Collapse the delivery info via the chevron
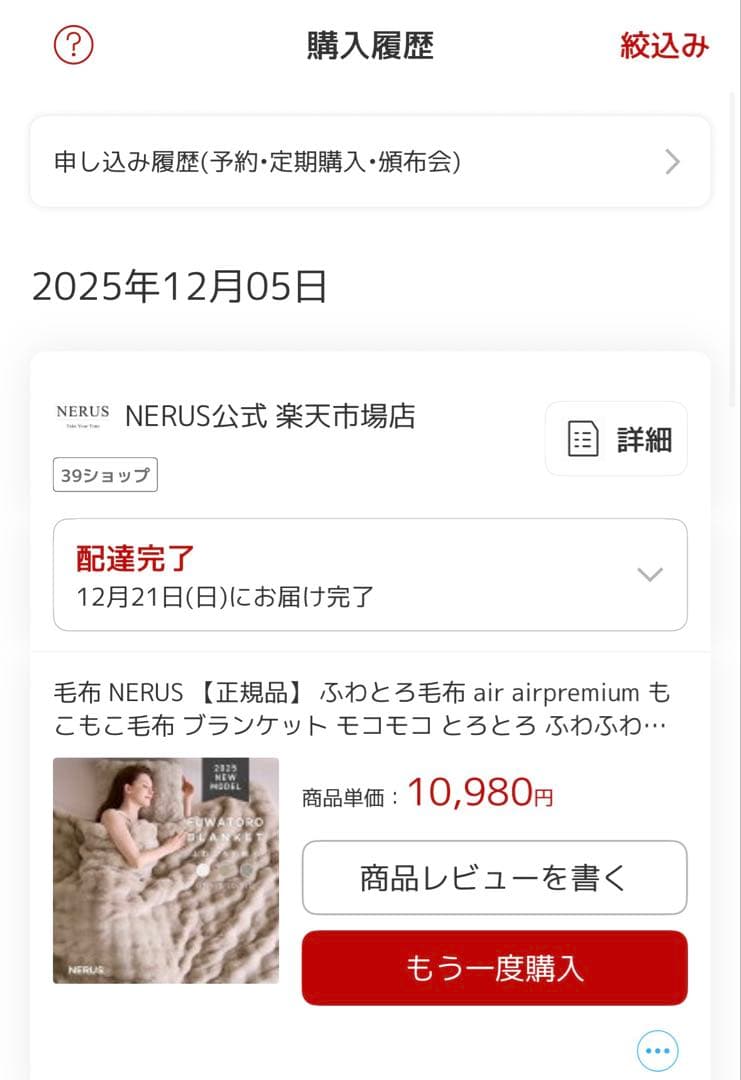The height and width of the screenshot is (1080, 741). tap(650, 575)
